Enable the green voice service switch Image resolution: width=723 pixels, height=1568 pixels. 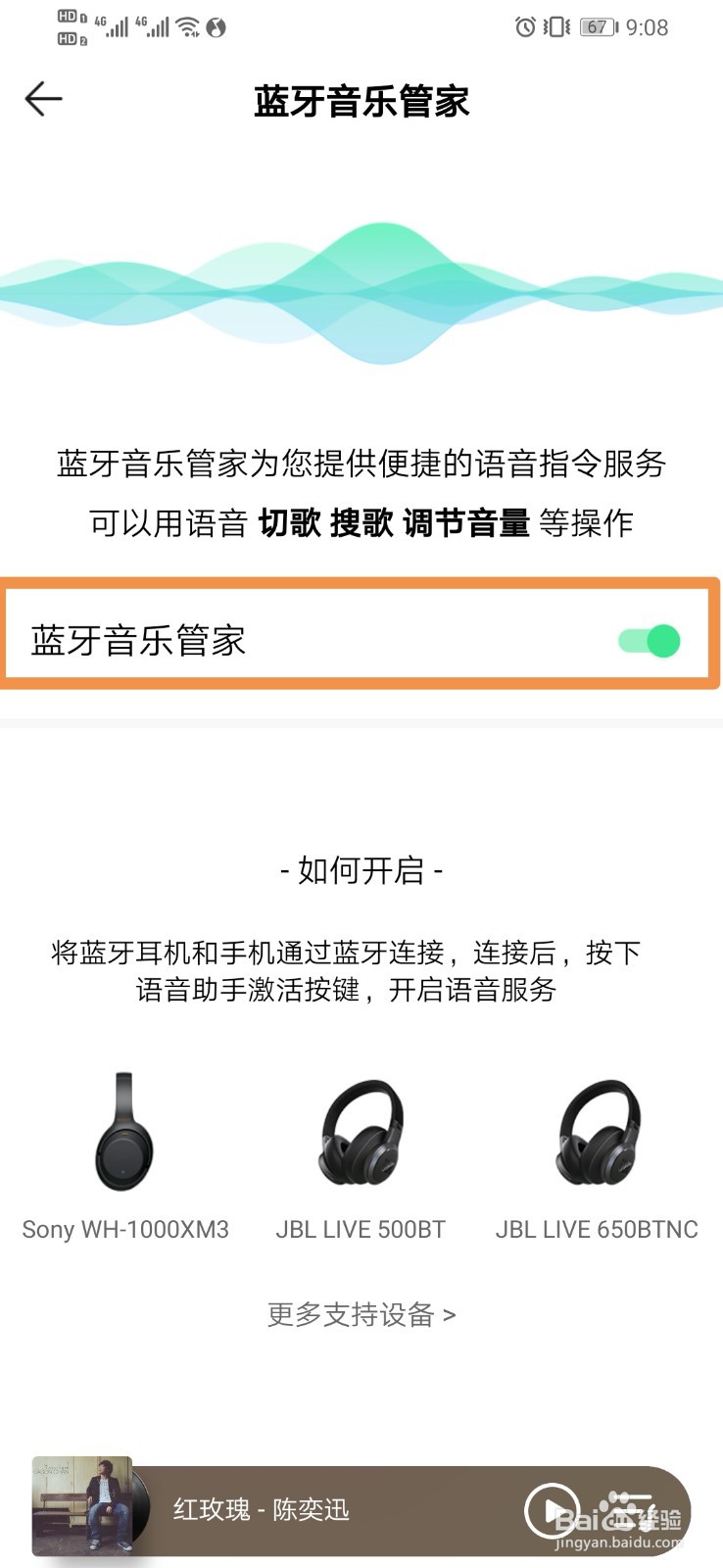pyautogui.click(x=649, y=641)
